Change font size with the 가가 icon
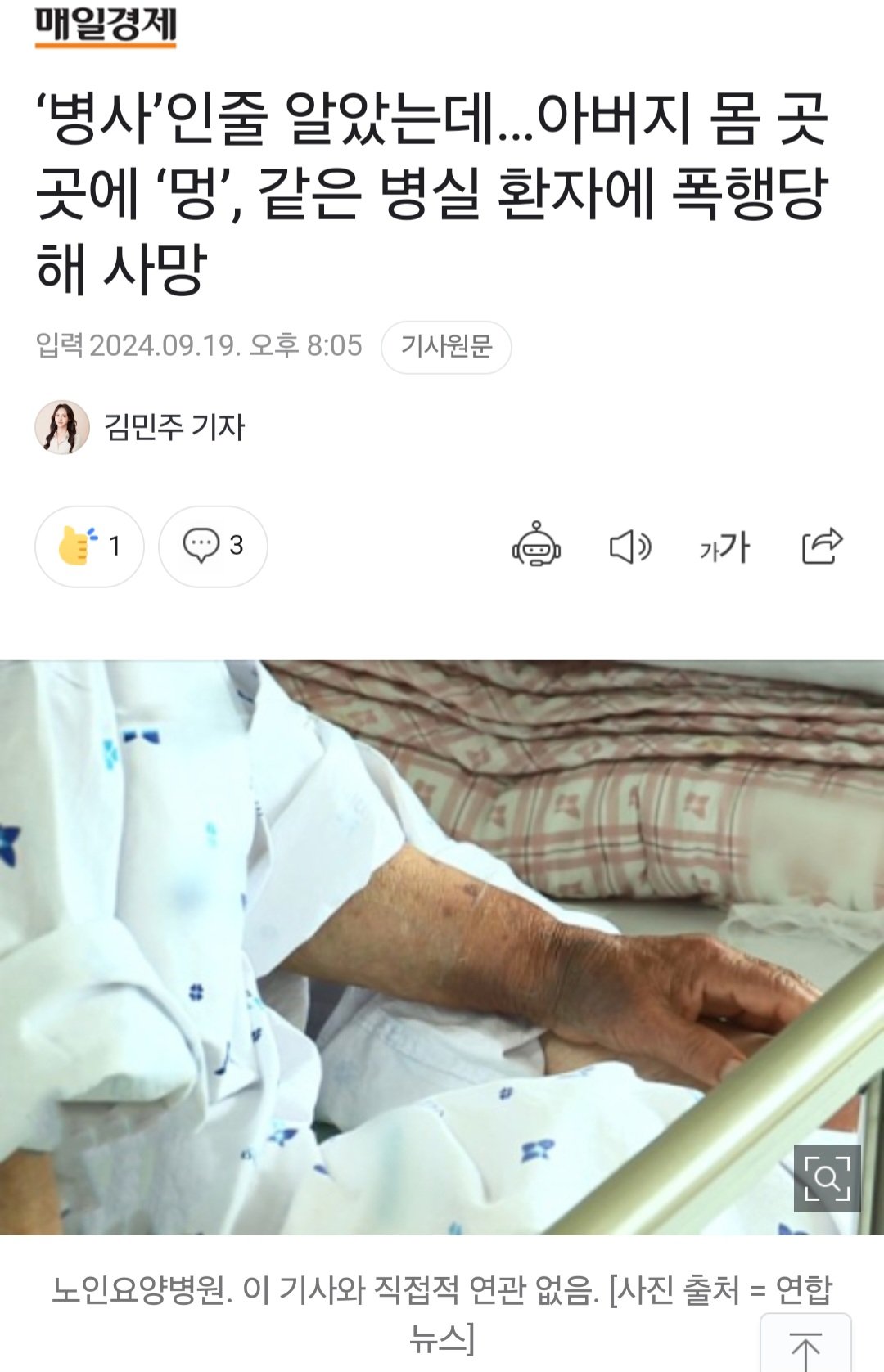 (724, 547)
